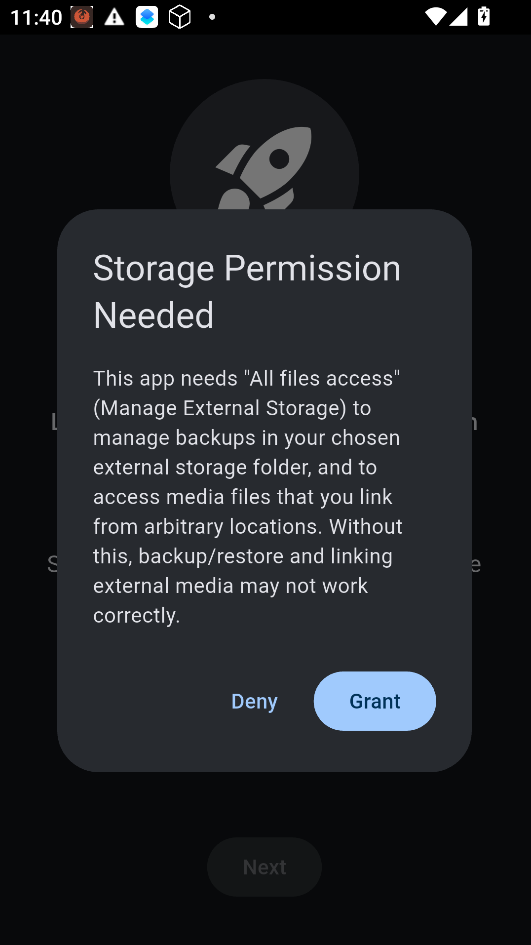This screenshot has width=531, height=945.
Task: Grant the storage permission
Action: pyautogui.click(x=374, y=701)
